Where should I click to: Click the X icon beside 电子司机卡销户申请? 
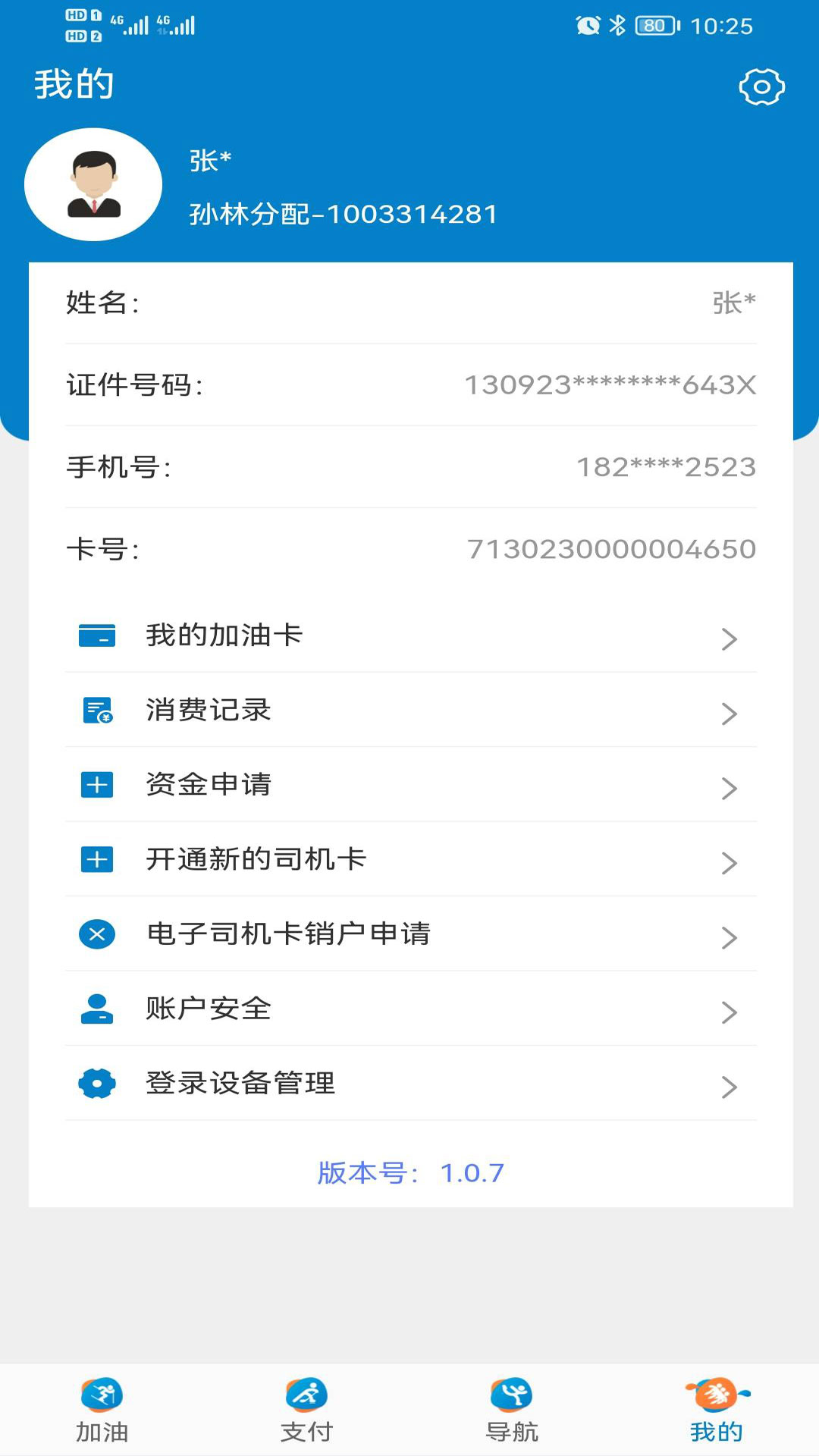tap(96, 934)
